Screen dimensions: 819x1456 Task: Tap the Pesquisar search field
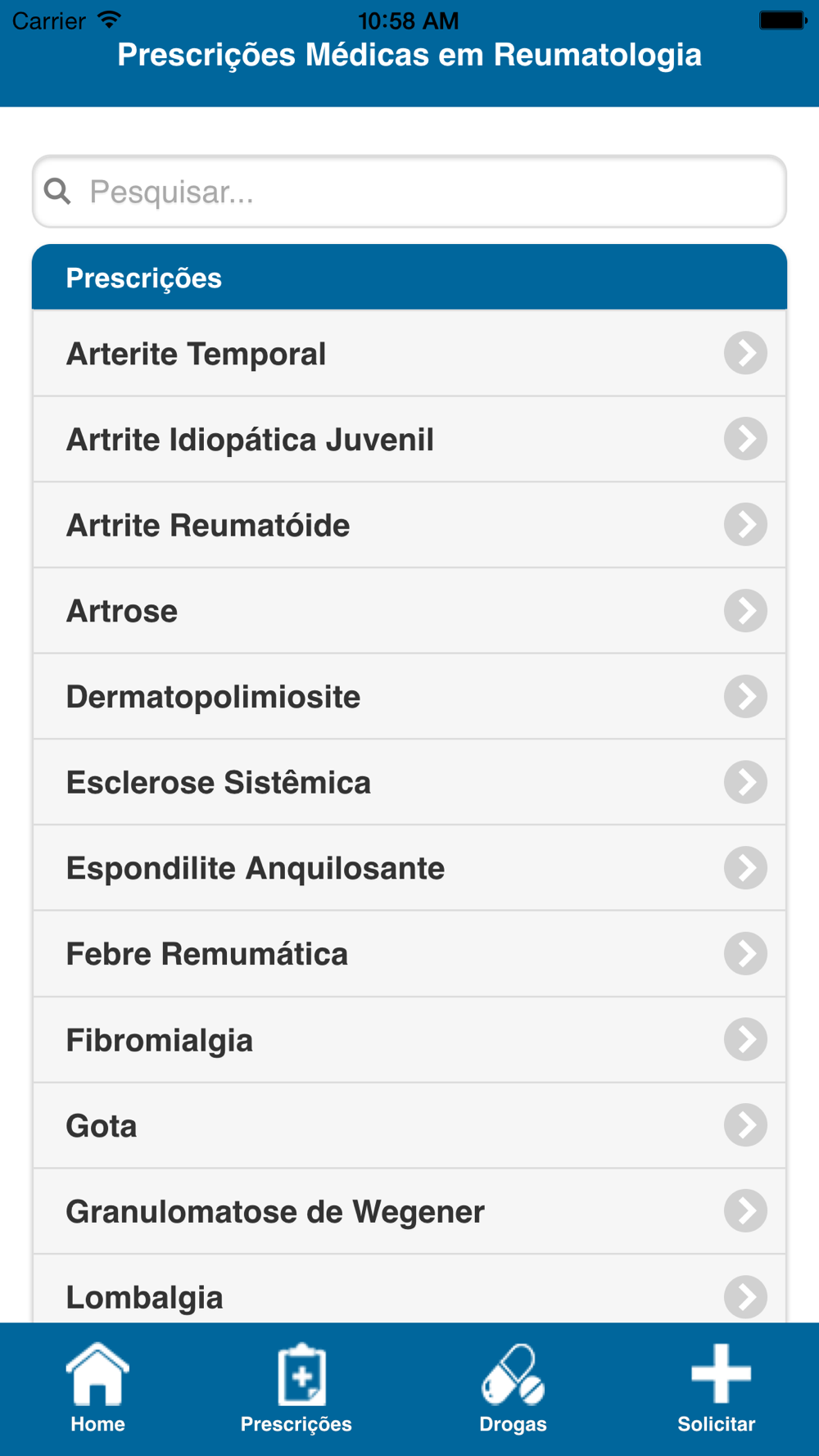tap(409, 192)
